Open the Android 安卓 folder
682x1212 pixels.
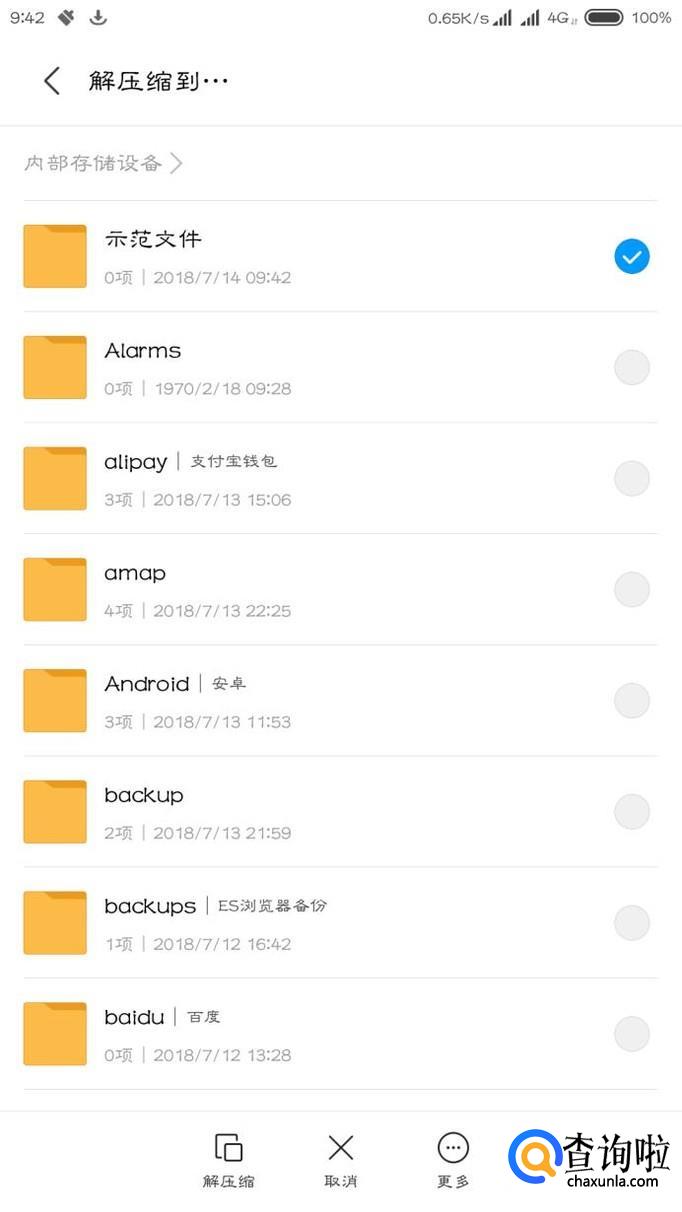coord(341,700)
